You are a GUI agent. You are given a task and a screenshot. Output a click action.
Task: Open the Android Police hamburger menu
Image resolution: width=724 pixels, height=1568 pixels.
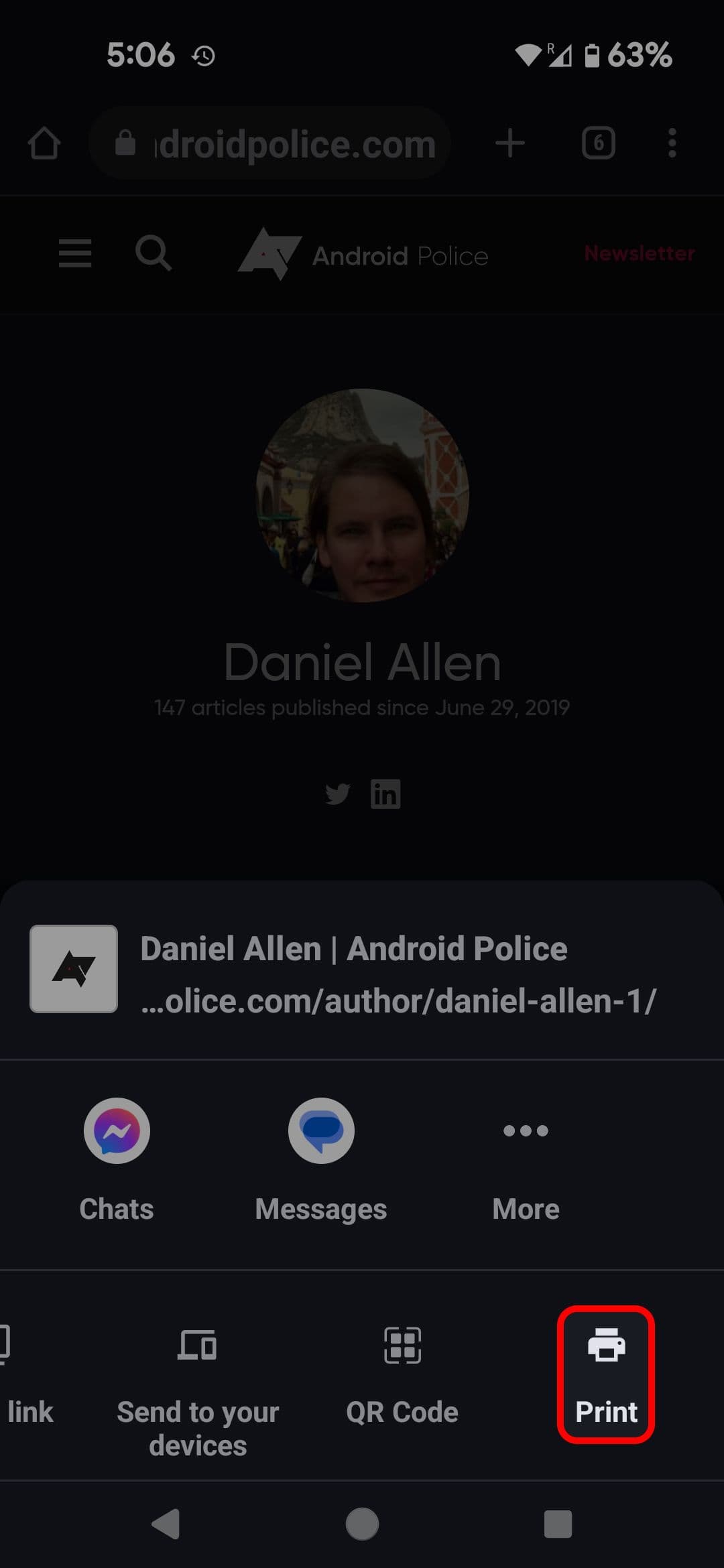coord(75,253)
